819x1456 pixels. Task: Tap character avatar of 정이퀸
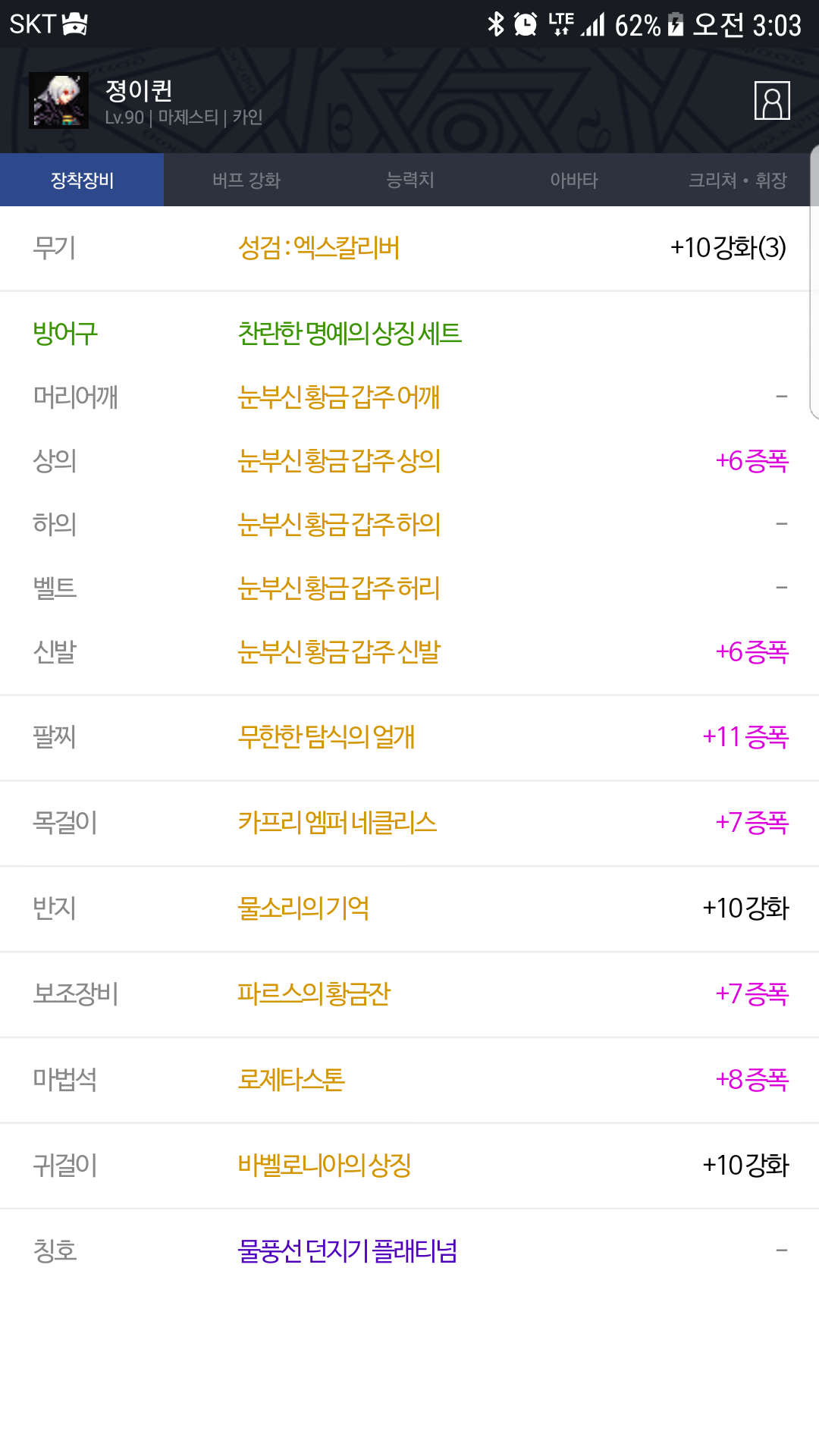pyautogui.click(x=58, y=100)
